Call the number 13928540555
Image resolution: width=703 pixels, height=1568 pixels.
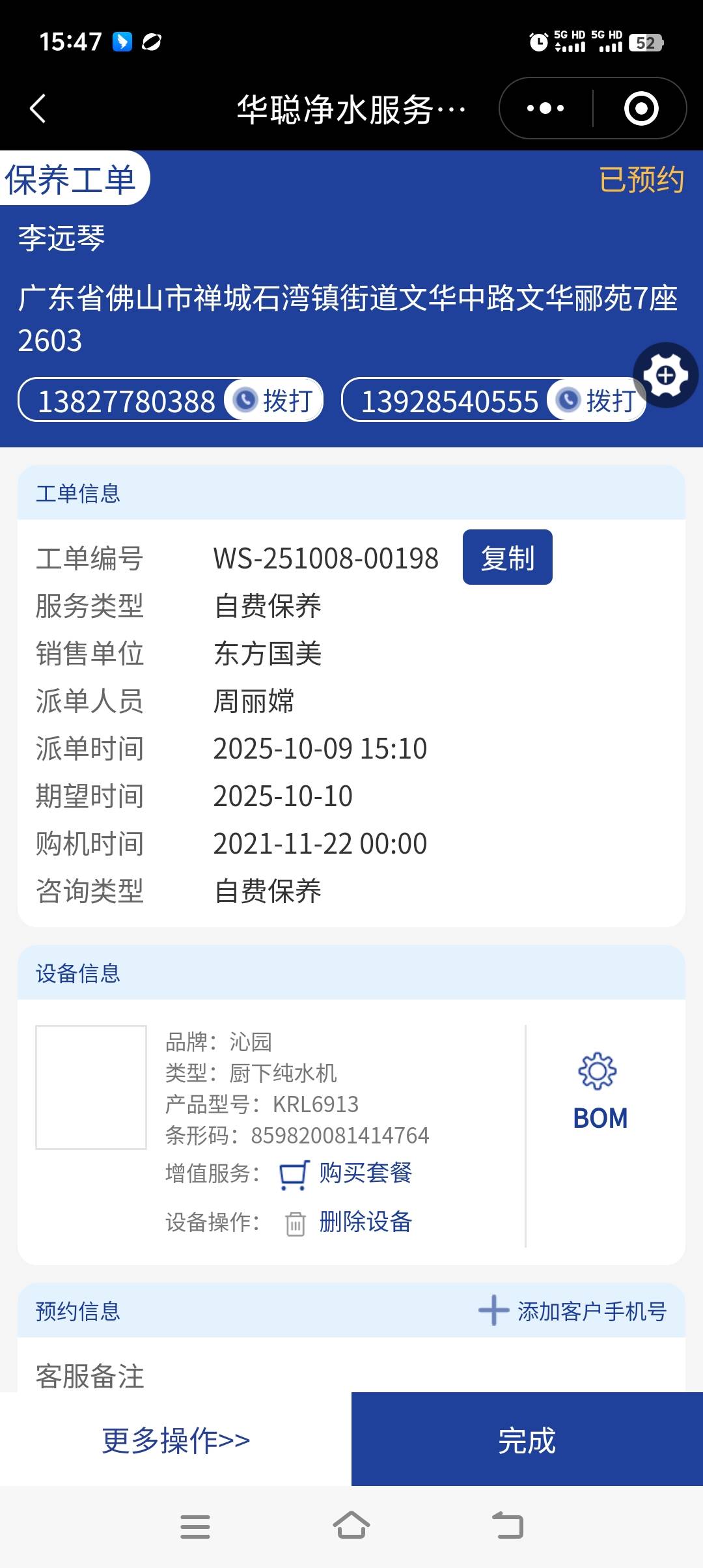tap(598, 400)
